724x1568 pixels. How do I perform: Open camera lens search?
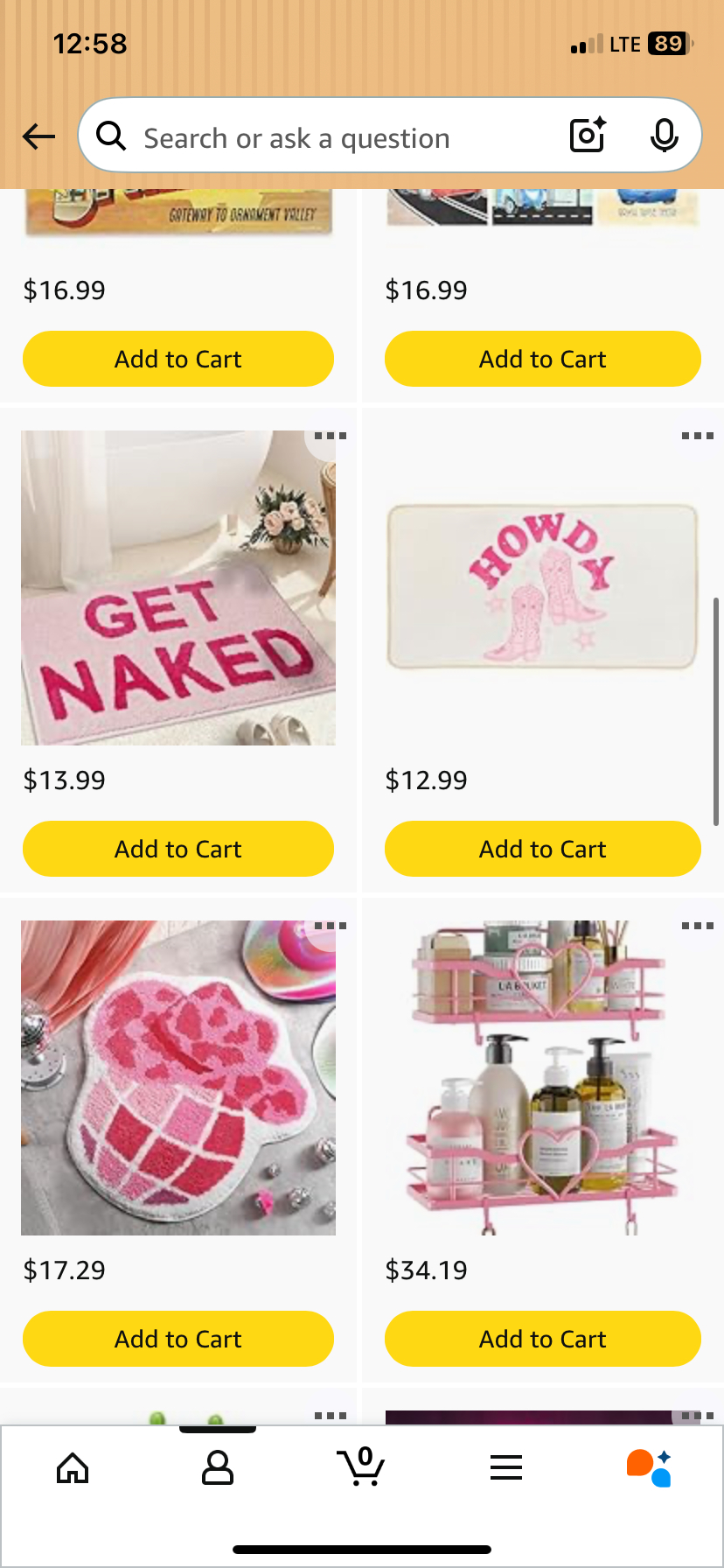(x=588, y=136)
